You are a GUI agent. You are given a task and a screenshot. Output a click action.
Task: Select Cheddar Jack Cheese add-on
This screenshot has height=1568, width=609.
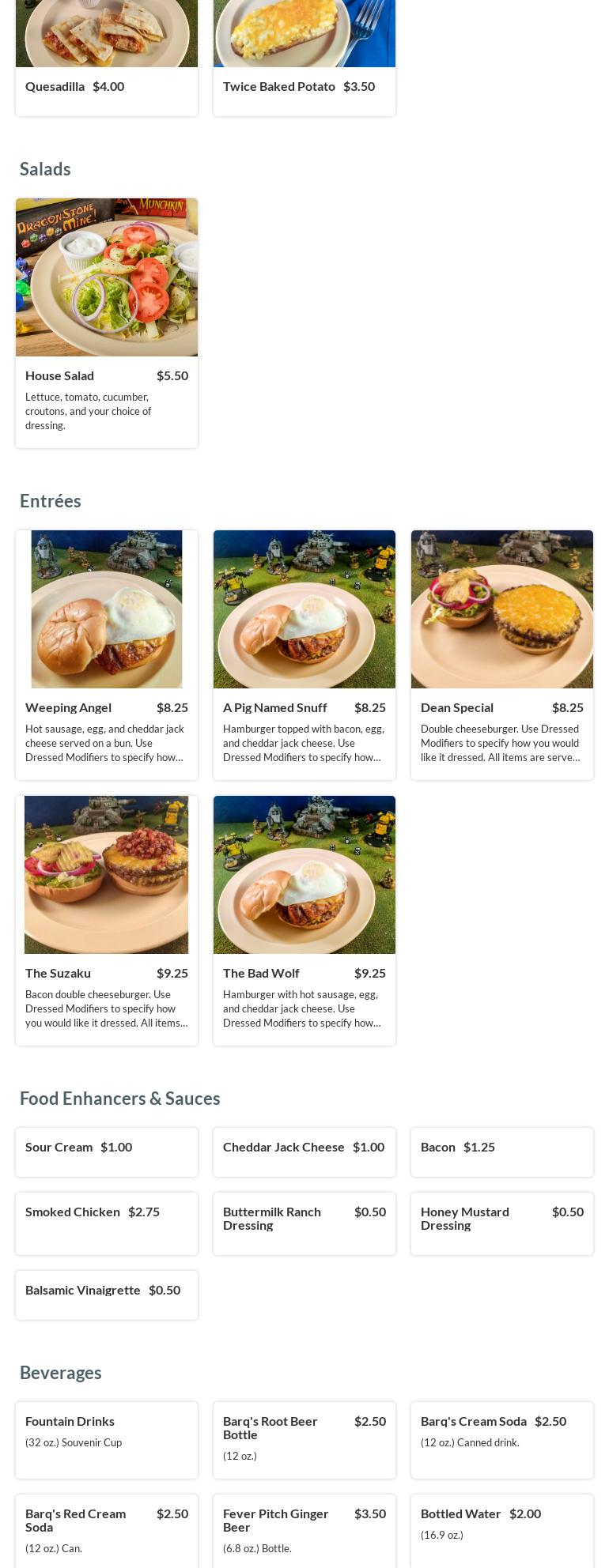[304, 1151]
